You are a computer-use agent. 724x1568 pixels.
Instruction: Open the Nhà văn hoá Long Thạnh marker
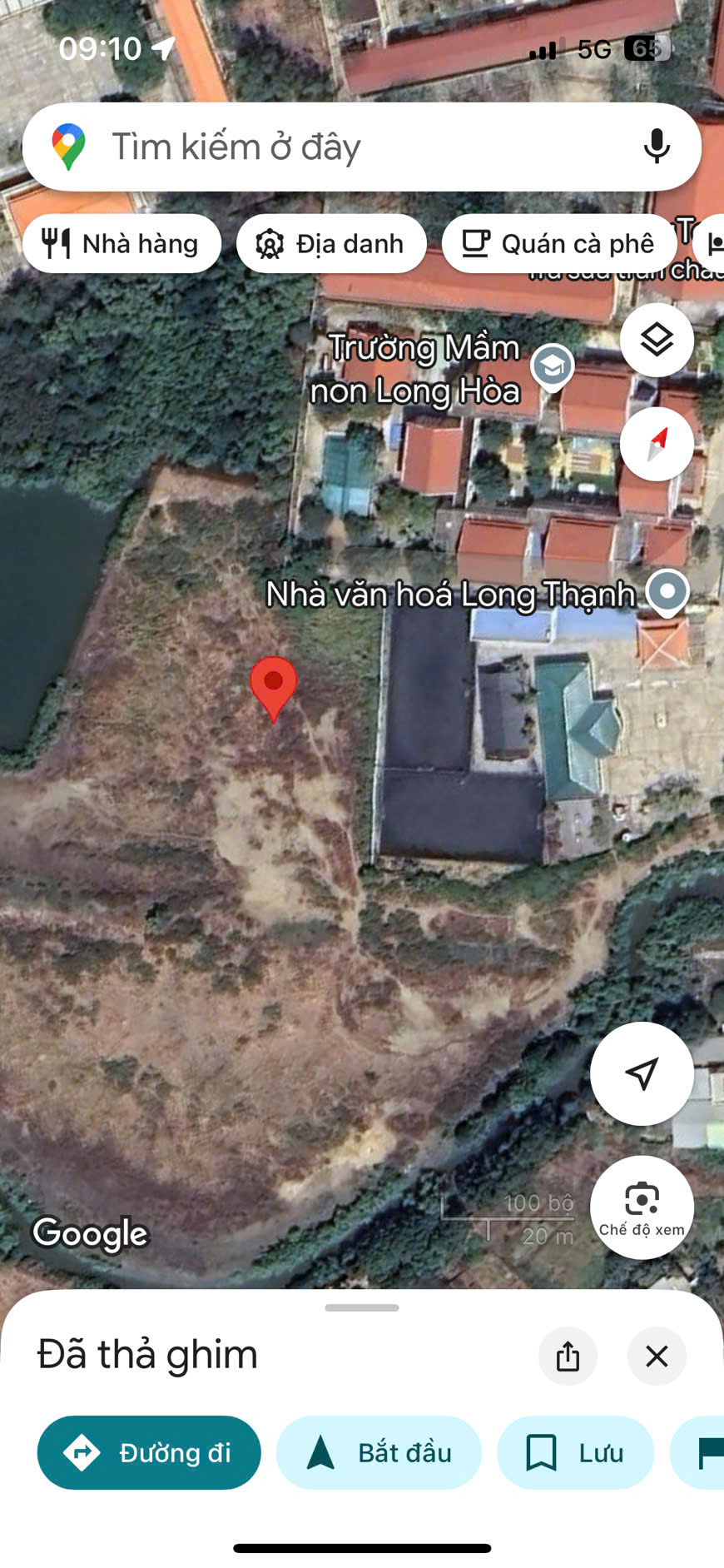[x=667, y=593]
